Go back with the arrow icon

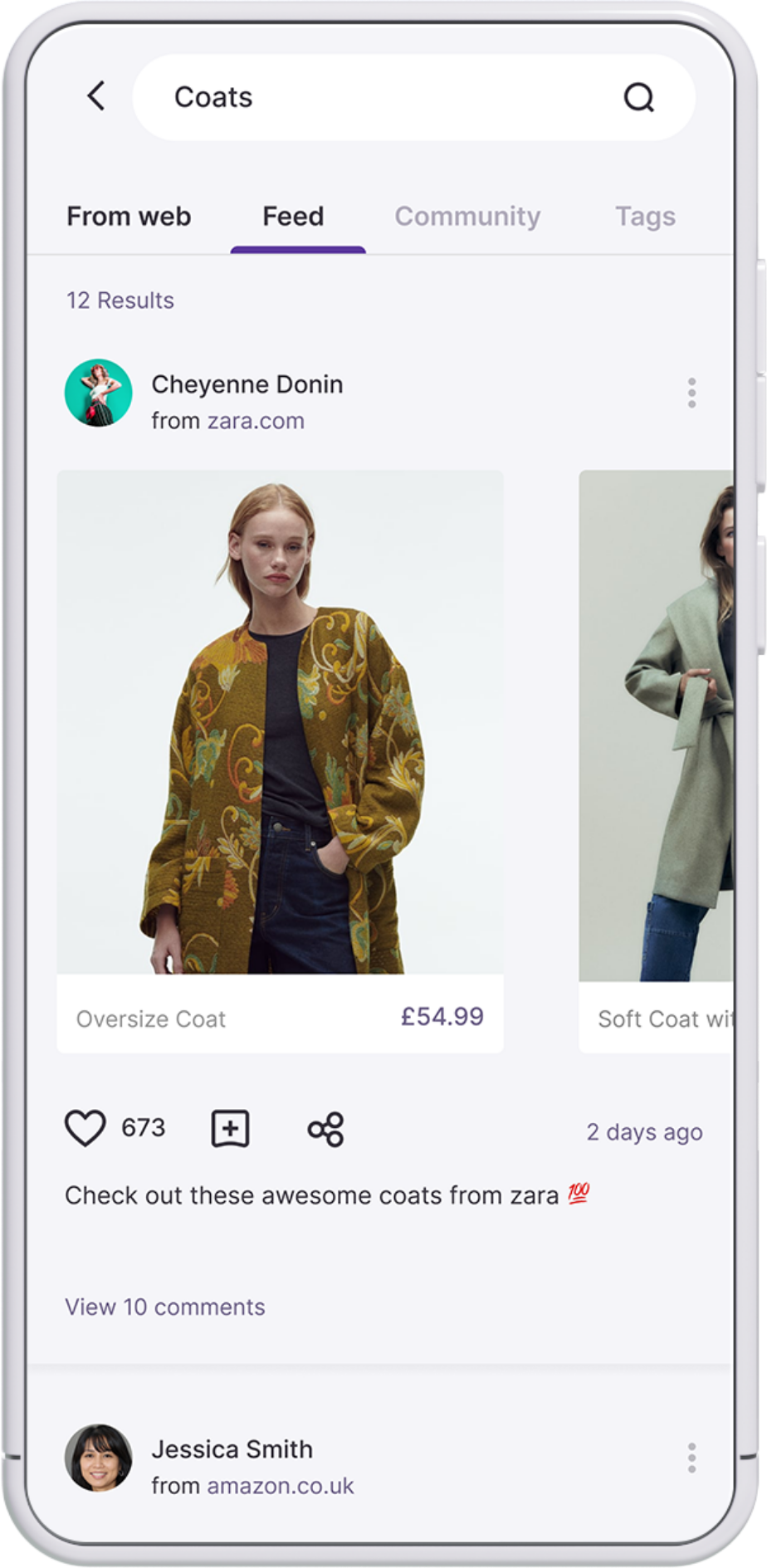(x=96, y=96)
